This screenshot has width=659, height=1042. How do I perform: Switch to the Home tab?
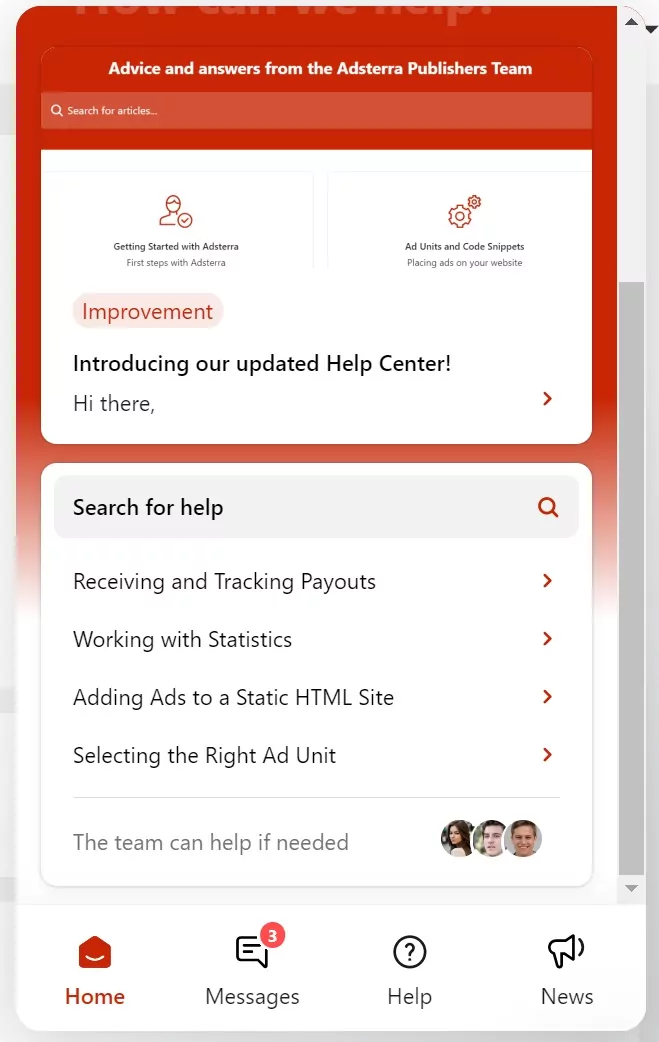[x=95, y=971]
